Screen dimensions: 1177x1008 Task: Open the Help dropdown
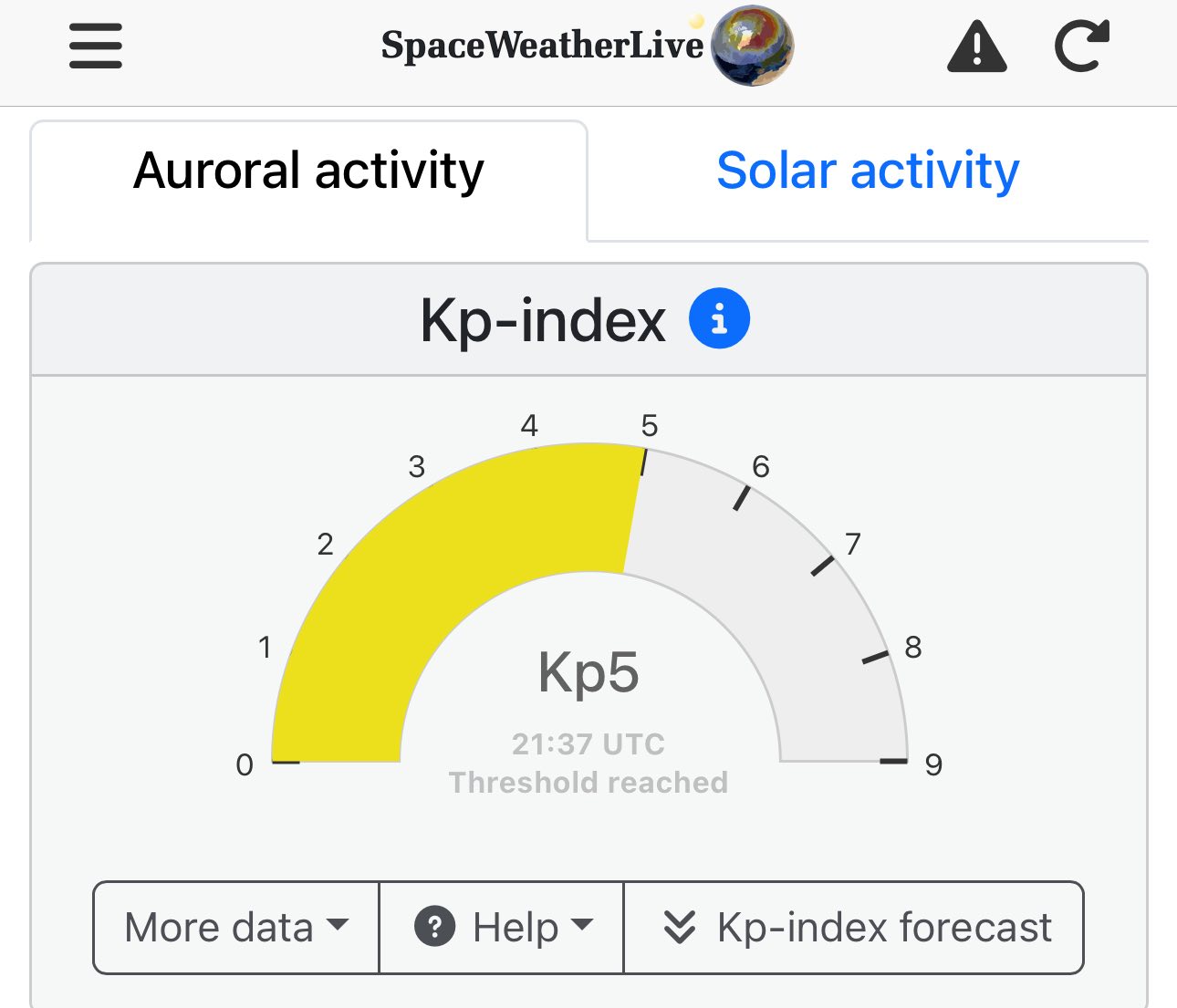[503, 928]
